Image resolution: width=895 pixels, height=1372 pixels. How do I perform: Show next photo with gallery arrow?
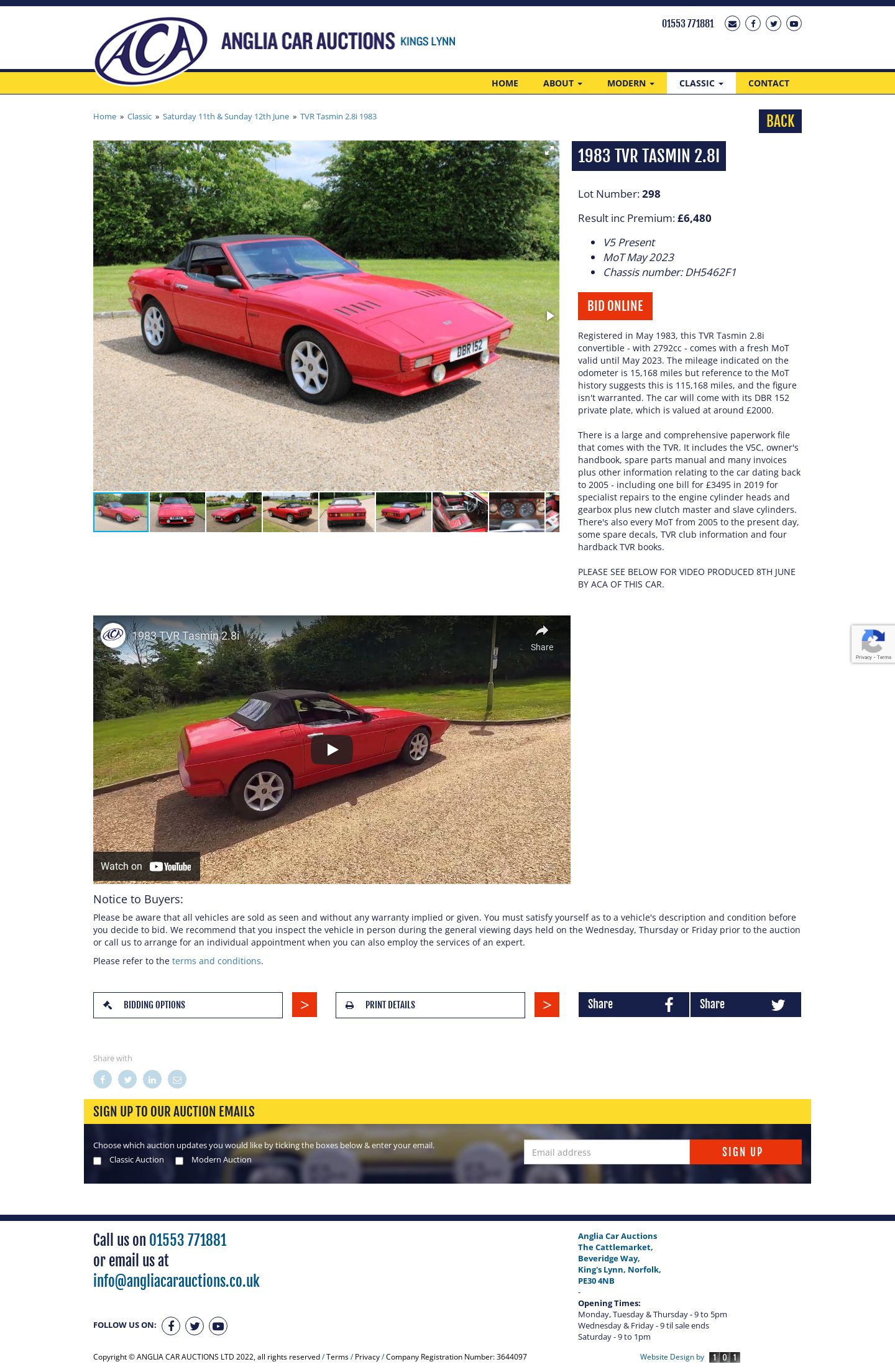549,316
